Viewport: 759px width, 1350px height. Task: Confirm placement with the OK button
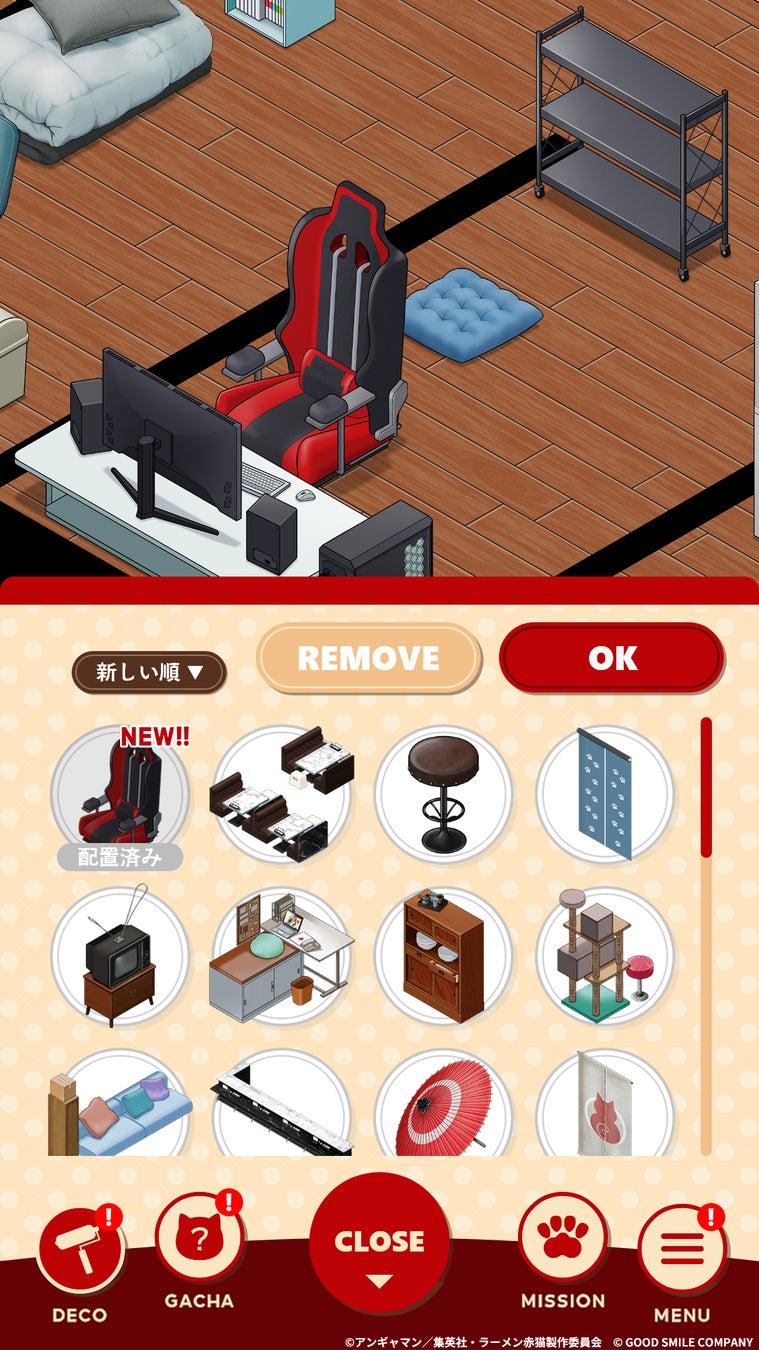[x=611, y=658]
